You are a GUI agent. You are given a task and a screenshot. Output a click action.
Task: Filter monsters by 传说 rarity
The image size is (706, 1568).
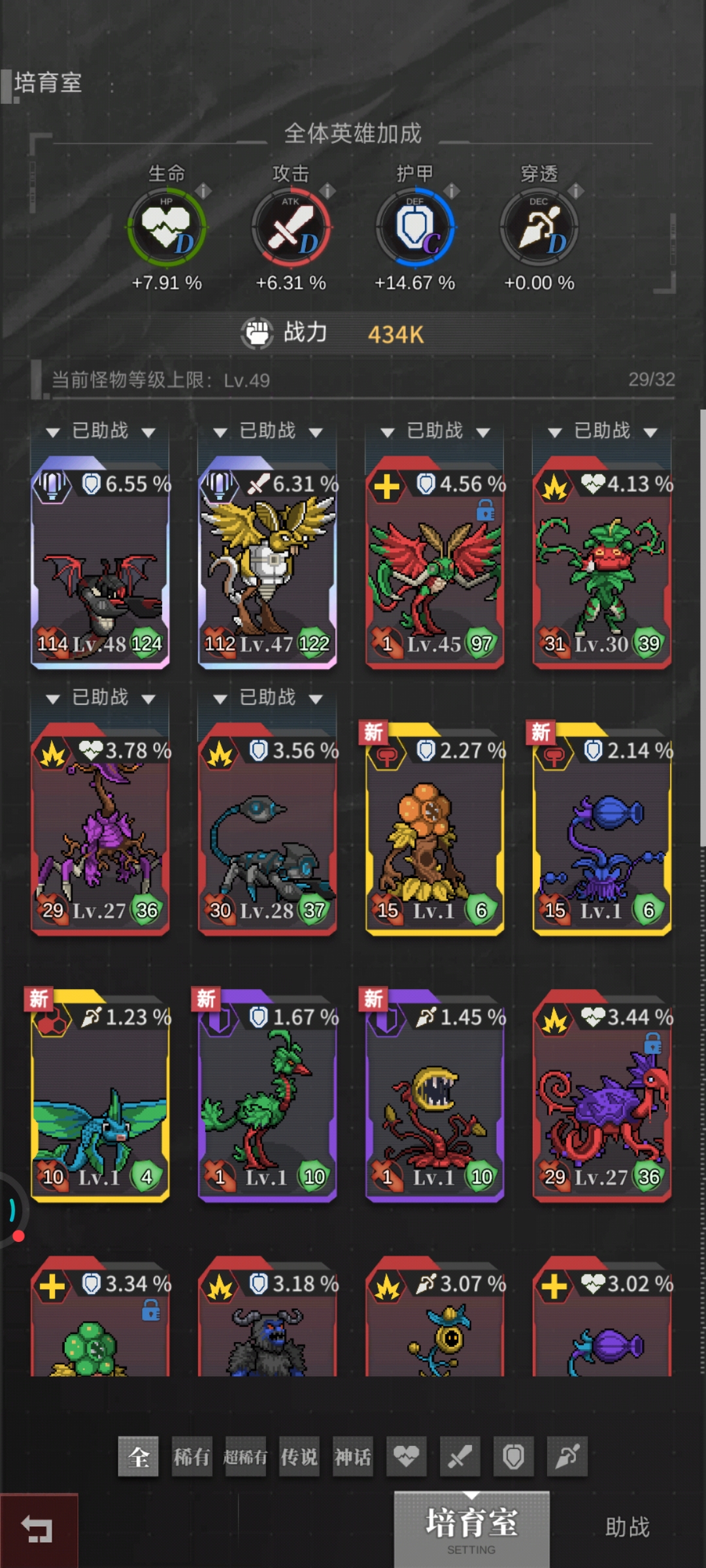[299, 1456]
